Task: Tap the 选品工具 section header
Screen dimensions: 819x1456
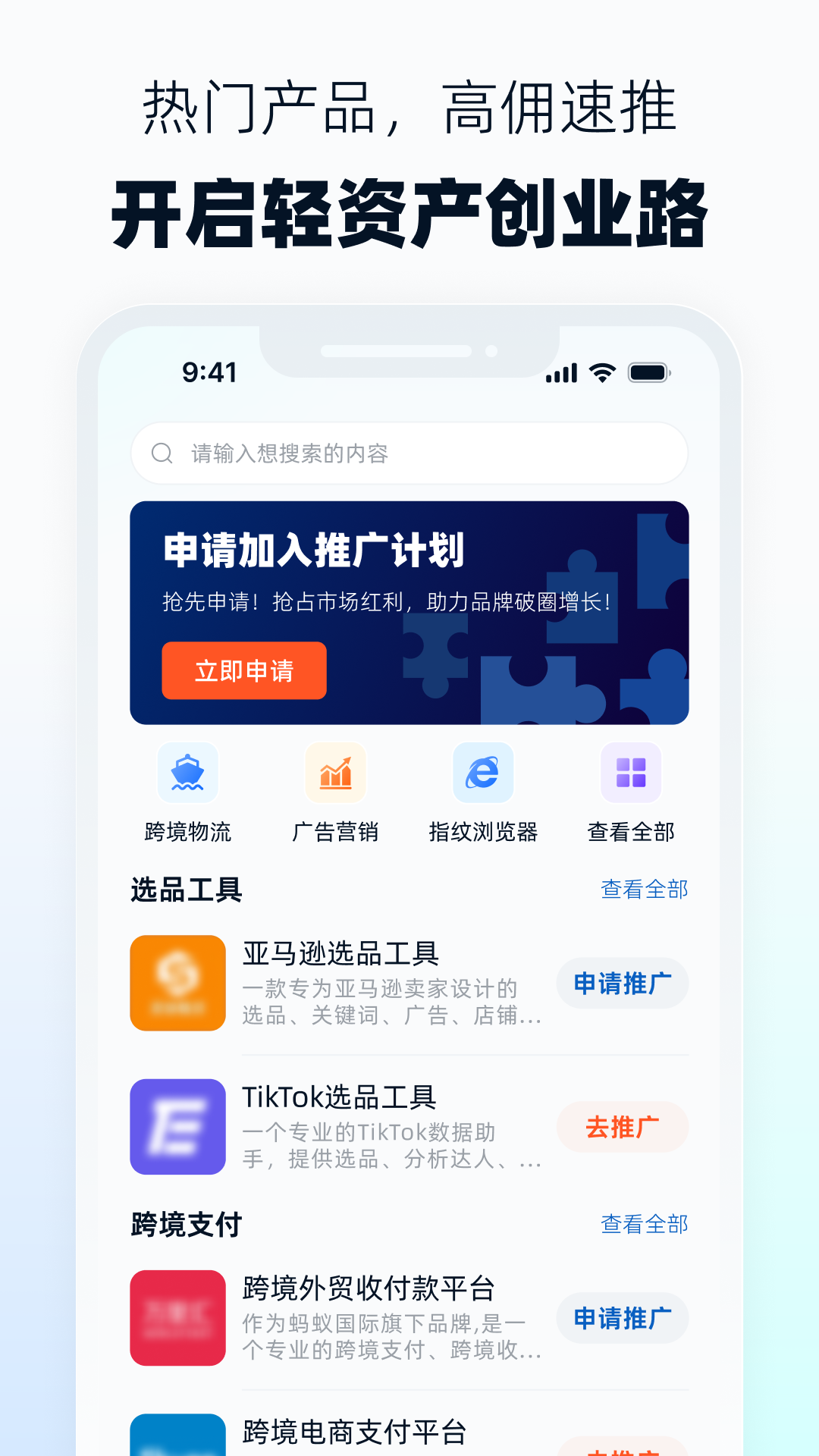Action: (x=187, y=888)
